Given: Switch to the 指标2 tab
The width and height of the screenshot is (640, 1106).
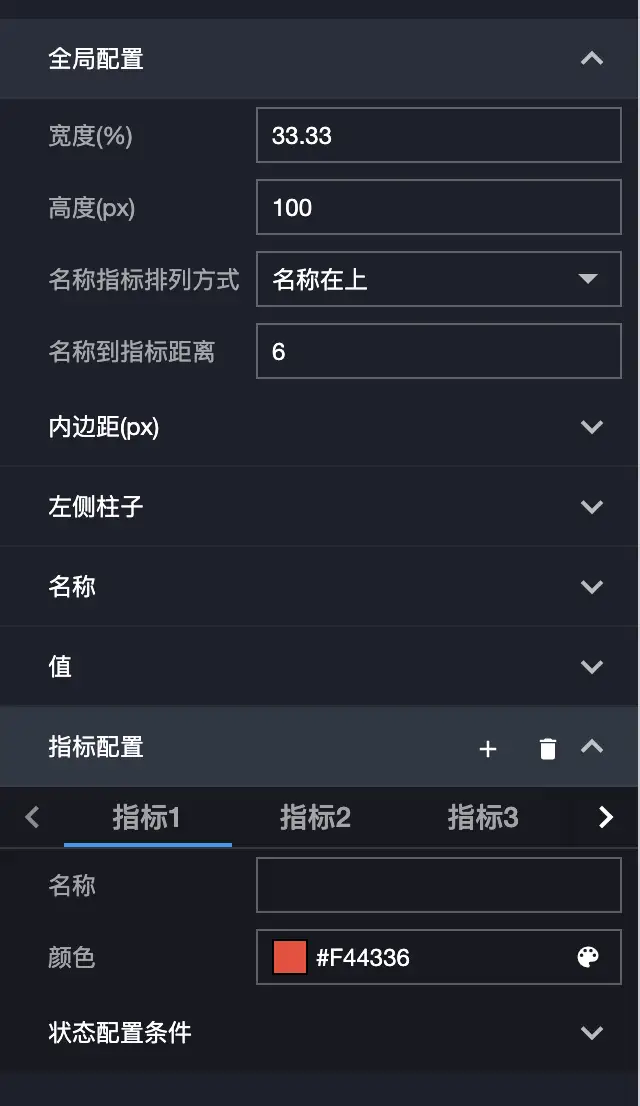Looking at the screenshot, I should click(315, 818).
